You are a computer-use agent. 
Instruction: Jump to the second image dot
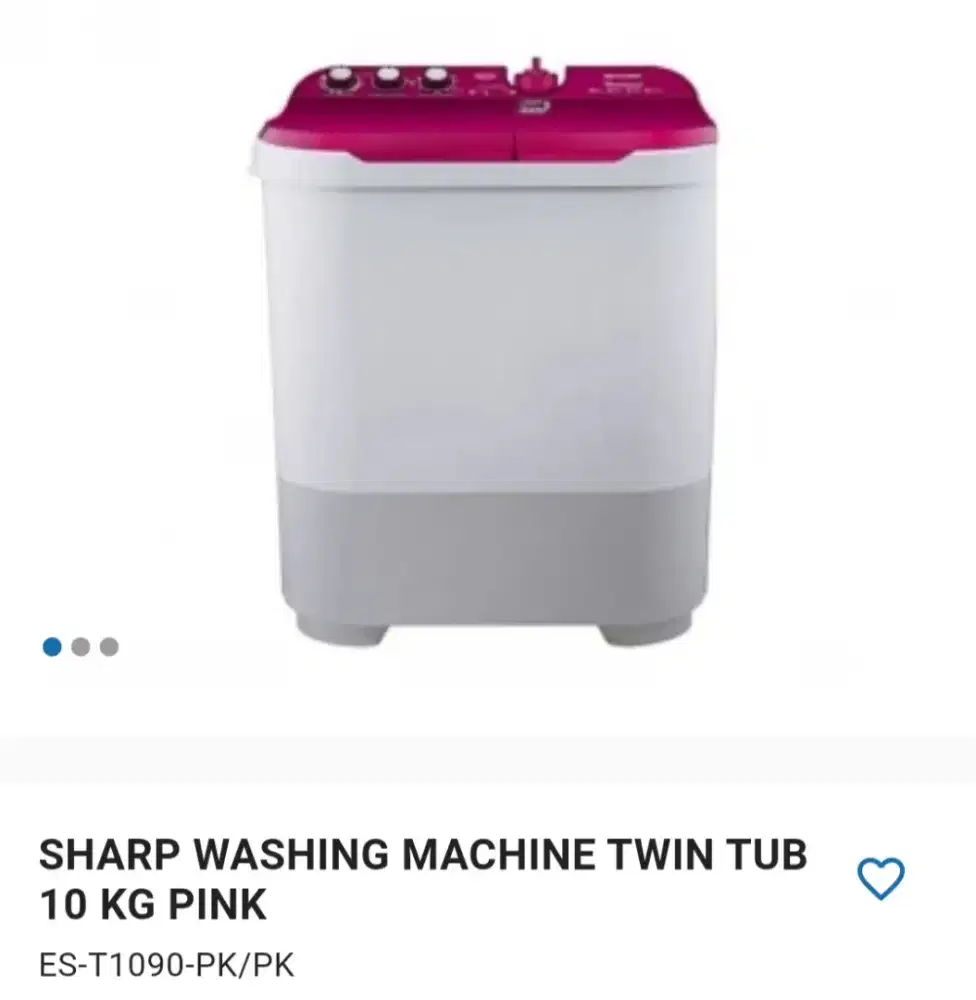click(81, 647)
